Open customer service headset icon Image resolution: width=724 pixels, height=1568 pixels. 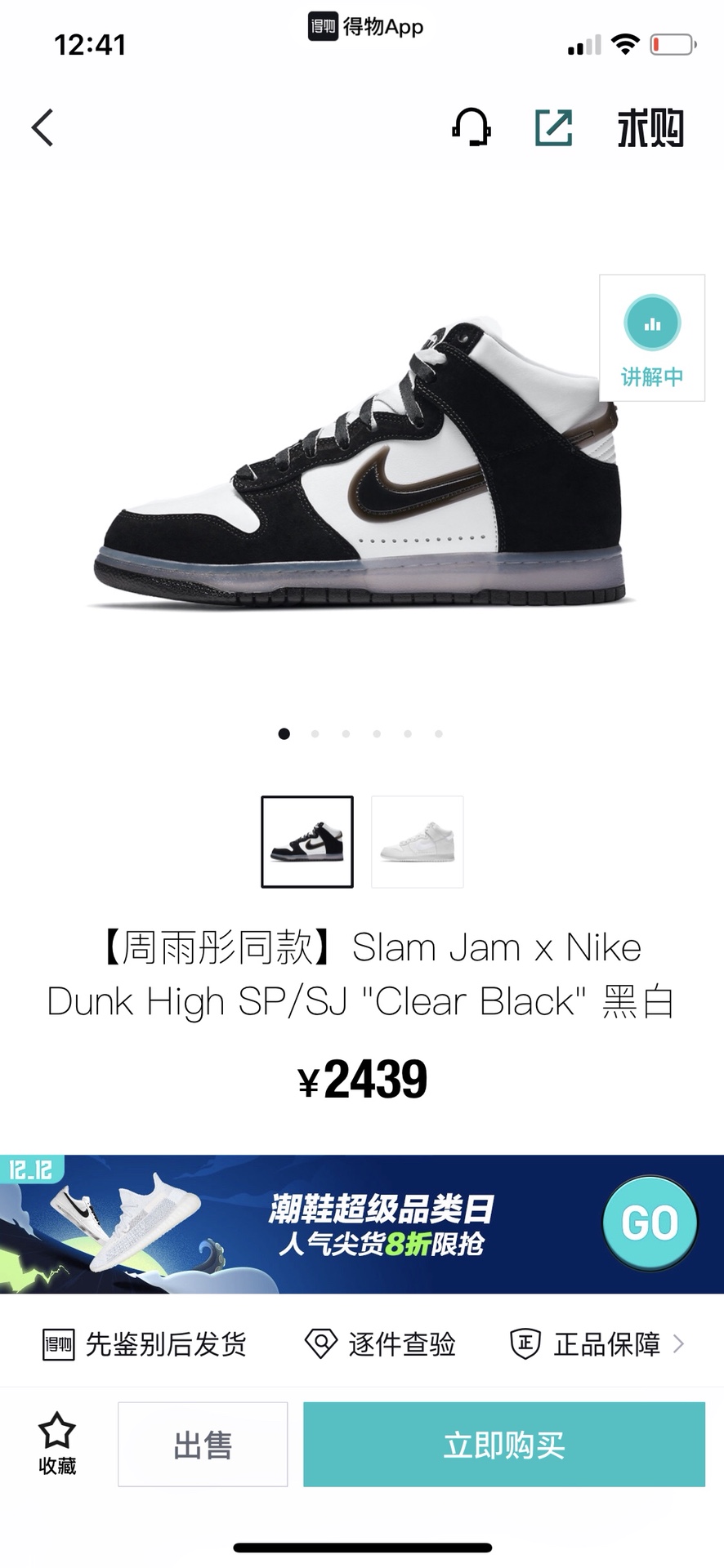point(471,127)
